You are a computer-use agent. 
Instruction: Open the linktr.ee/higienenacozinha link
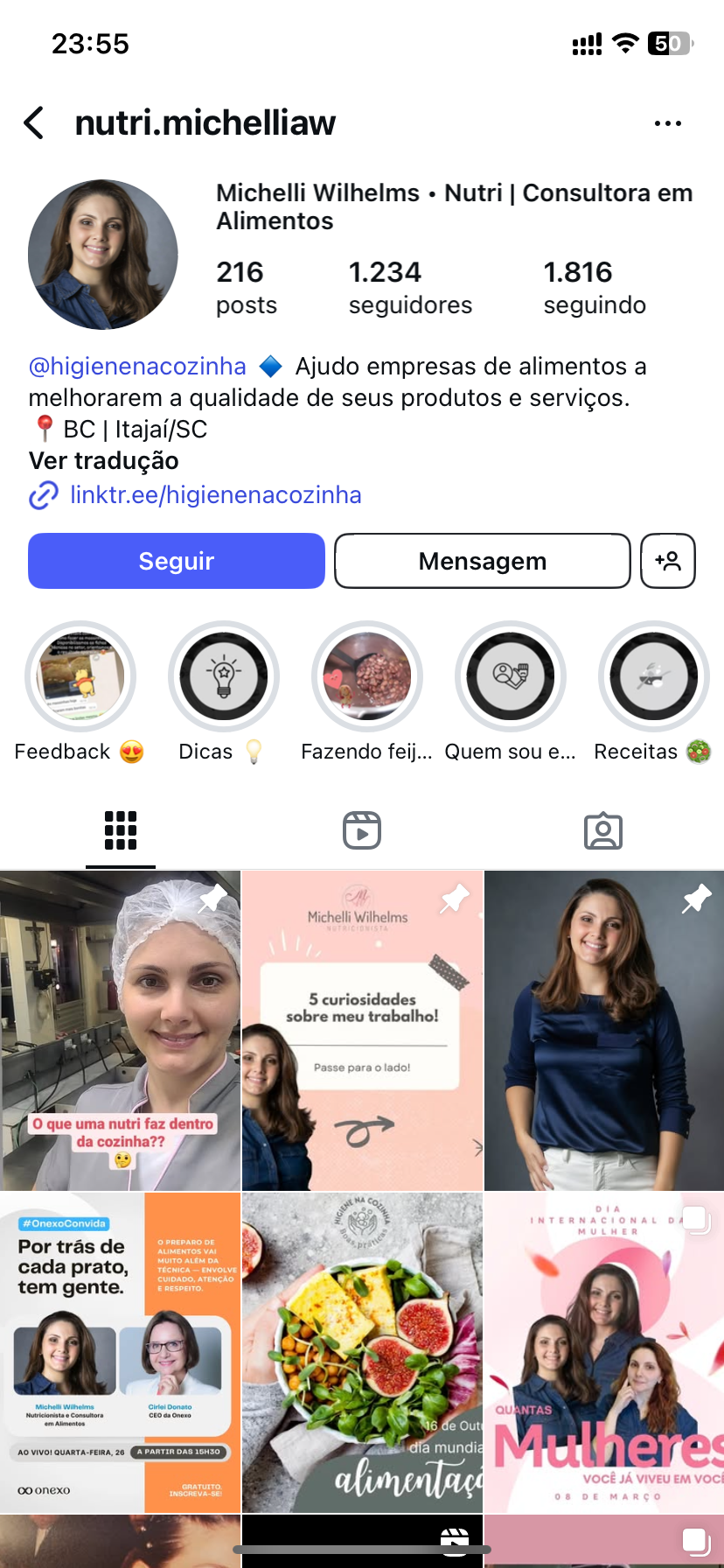[215, 495]
